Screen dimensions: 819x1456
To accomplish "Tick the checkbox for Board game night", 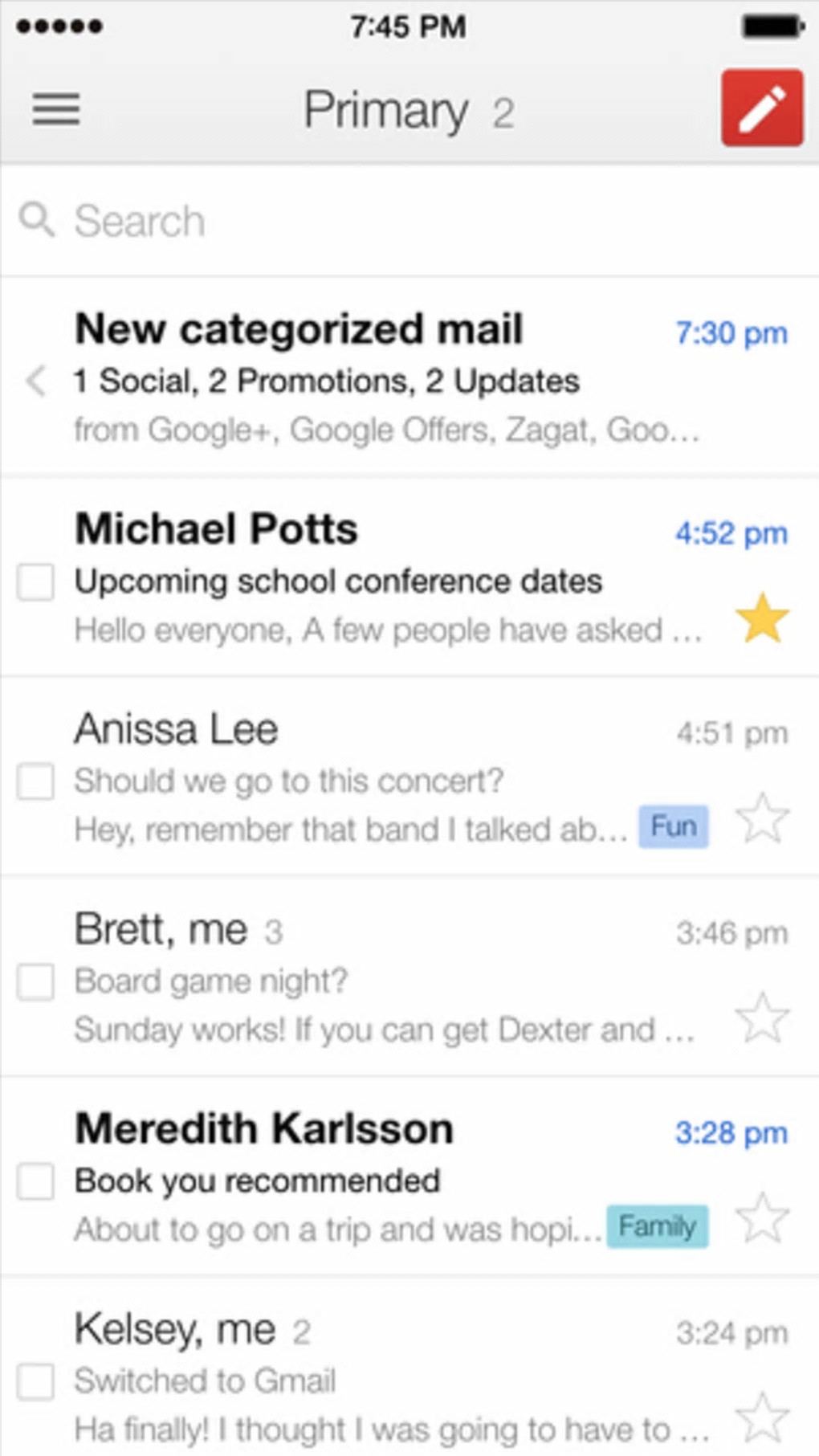I will click(36, 981).
